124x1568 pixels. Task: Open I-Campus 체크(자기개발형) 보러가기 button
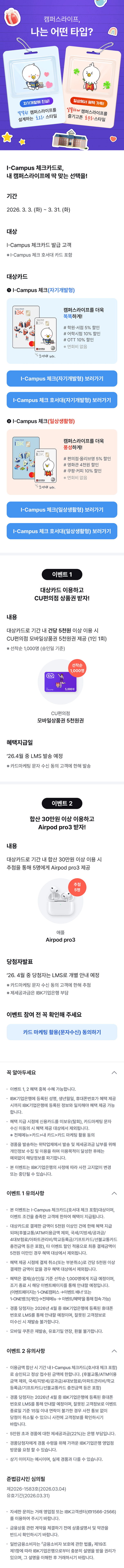pos(62,379)
